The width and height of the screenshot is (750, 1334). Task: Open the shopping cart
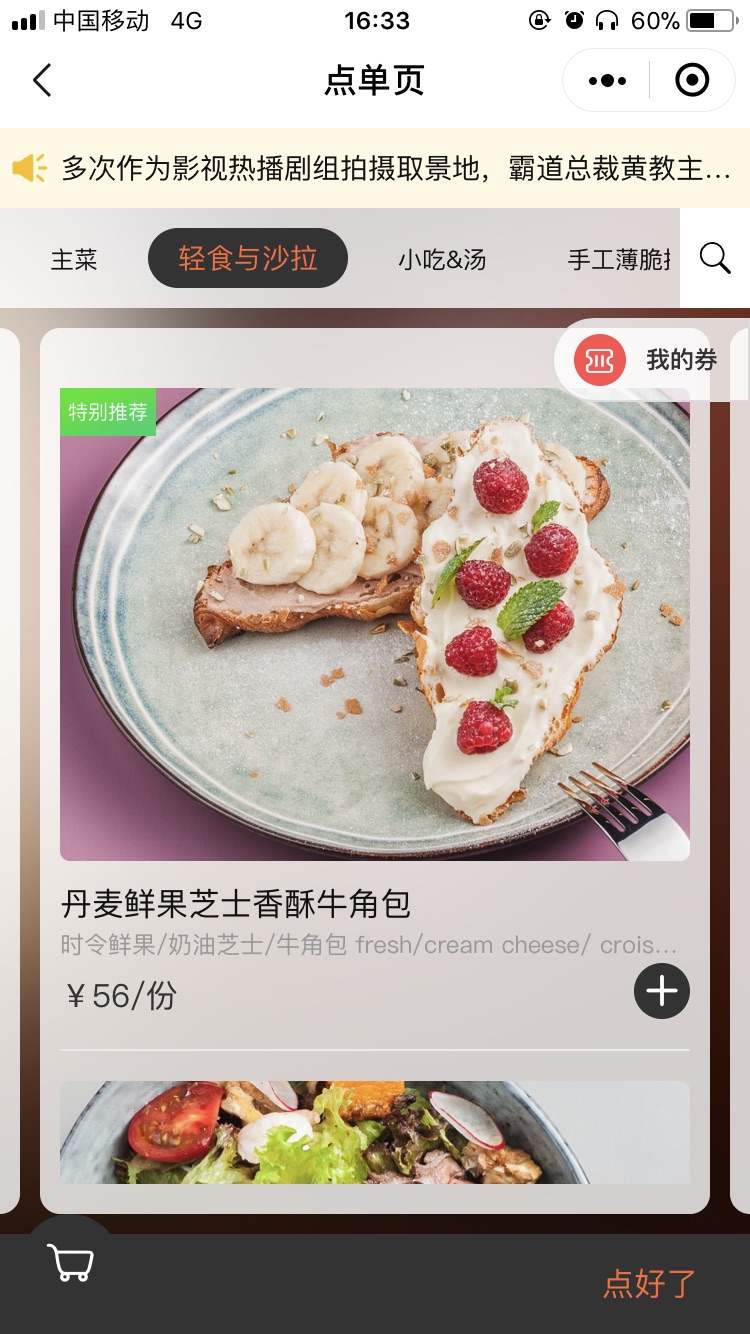(x=71, y=1263)
